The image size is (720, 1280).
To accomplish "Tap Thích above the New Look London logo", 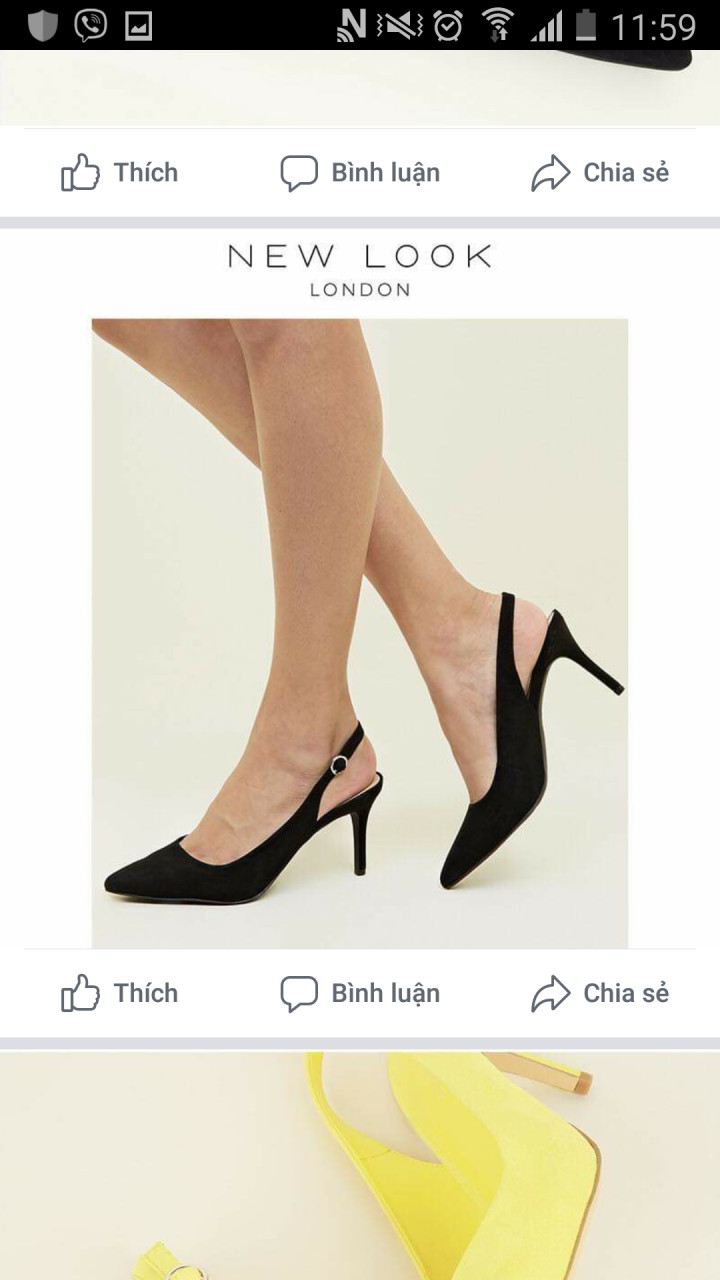I will [119, 173].
